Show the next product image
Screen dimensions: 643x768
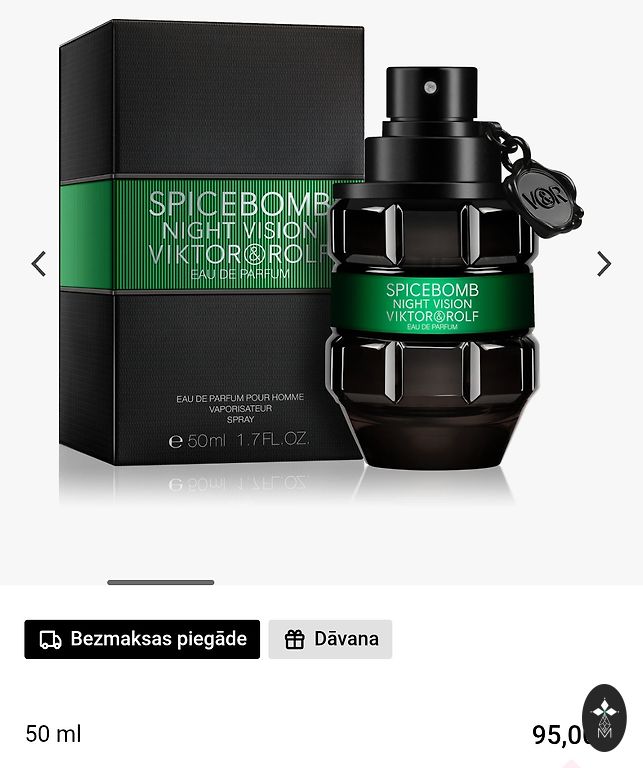(604, 264)
